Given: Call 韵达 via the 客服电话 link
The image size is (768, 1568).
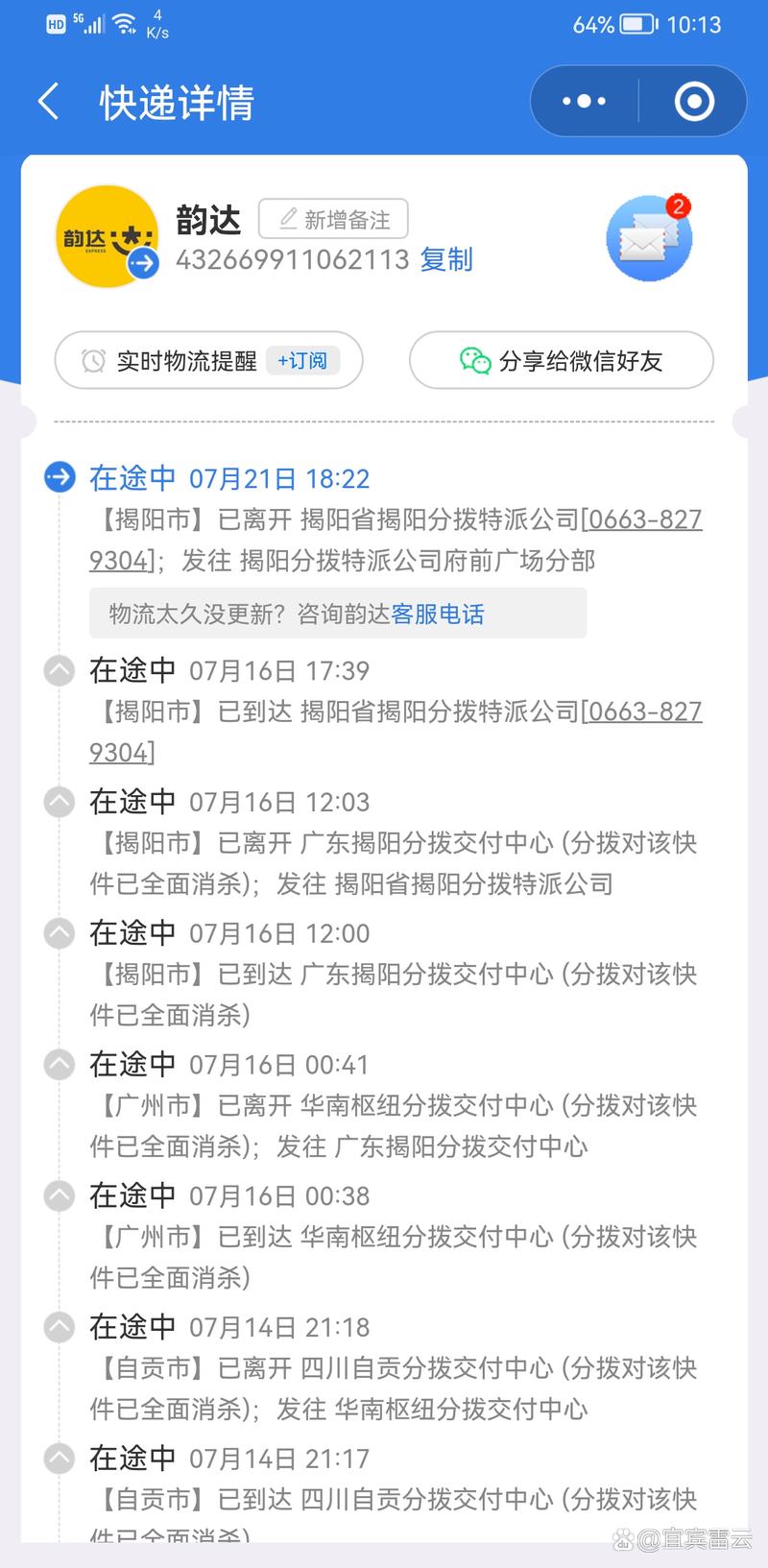Looking at the screenshot, I should click(x=438, y=615).
